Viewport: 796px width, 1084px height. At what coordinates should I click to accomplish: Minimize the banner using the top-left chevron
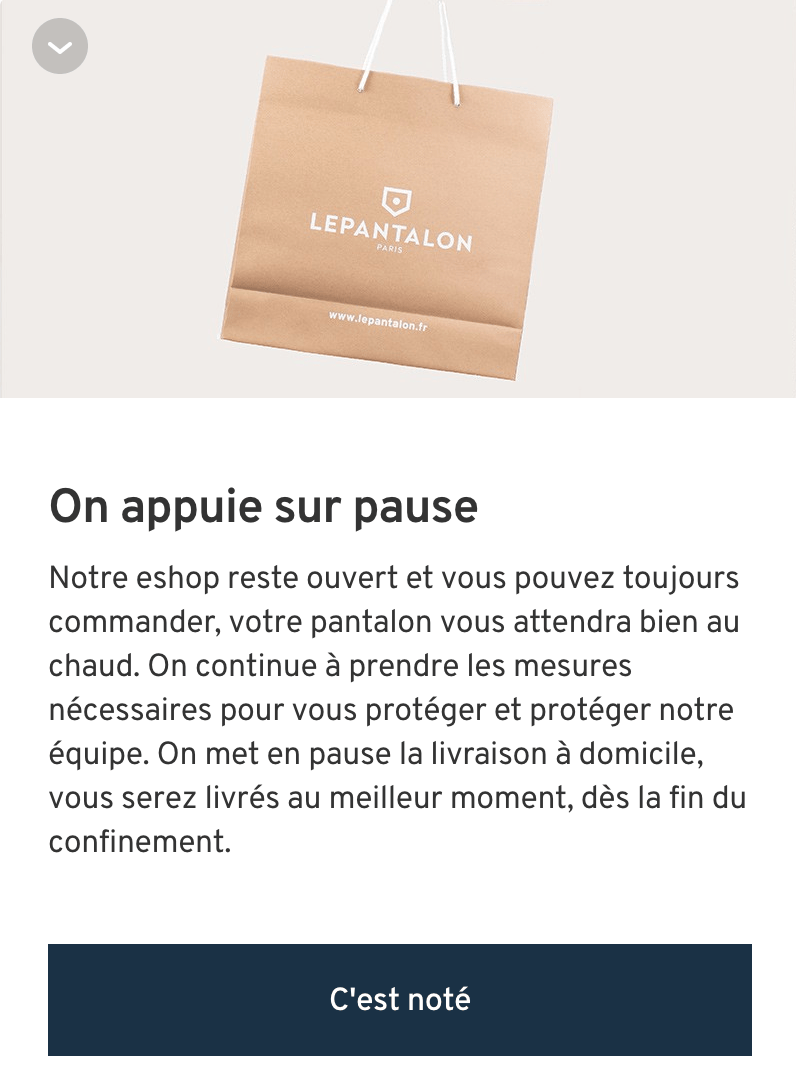(60, 46)
